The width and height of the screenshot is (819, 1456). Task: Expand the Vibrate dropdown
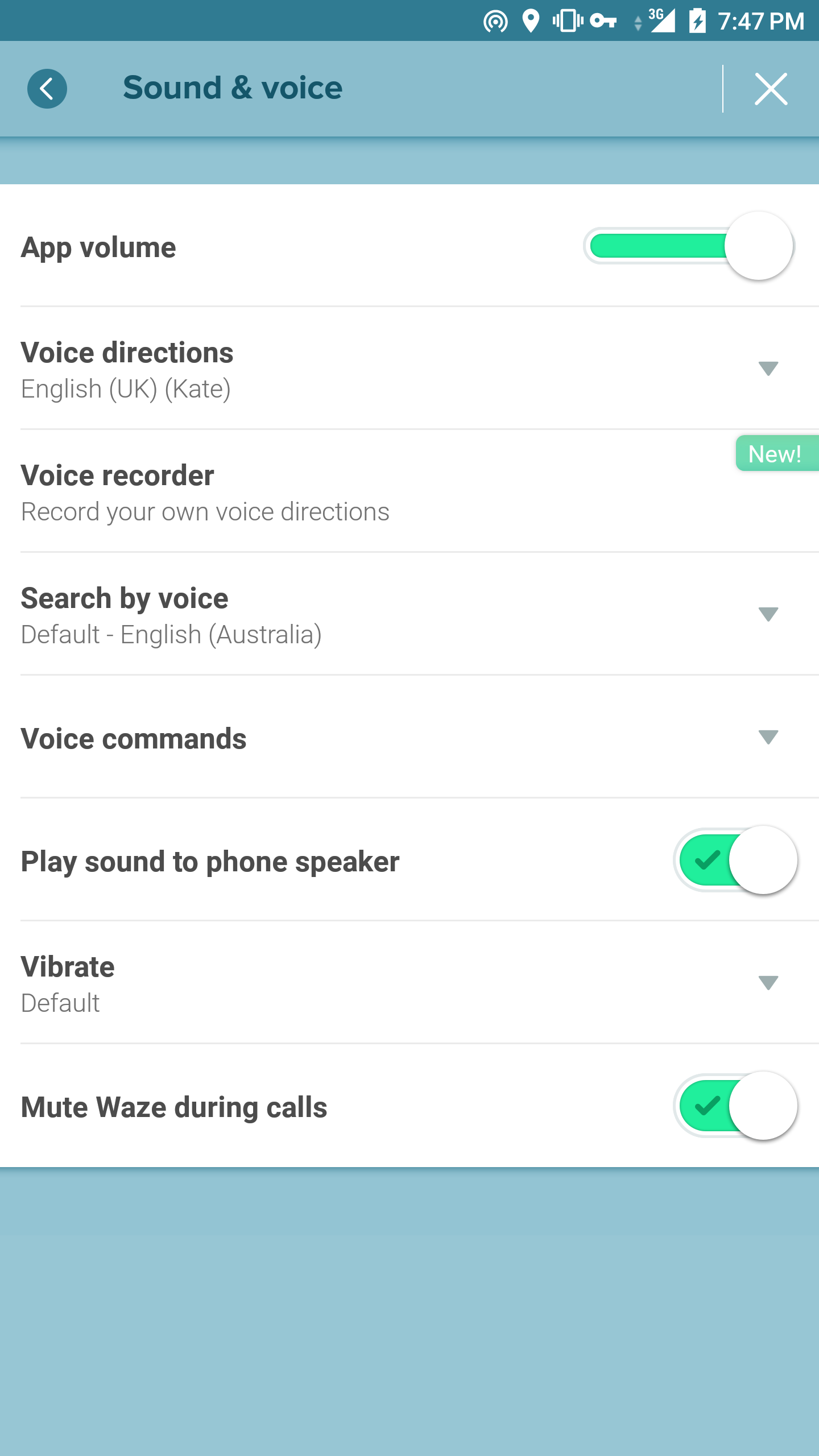pos(409,983)
